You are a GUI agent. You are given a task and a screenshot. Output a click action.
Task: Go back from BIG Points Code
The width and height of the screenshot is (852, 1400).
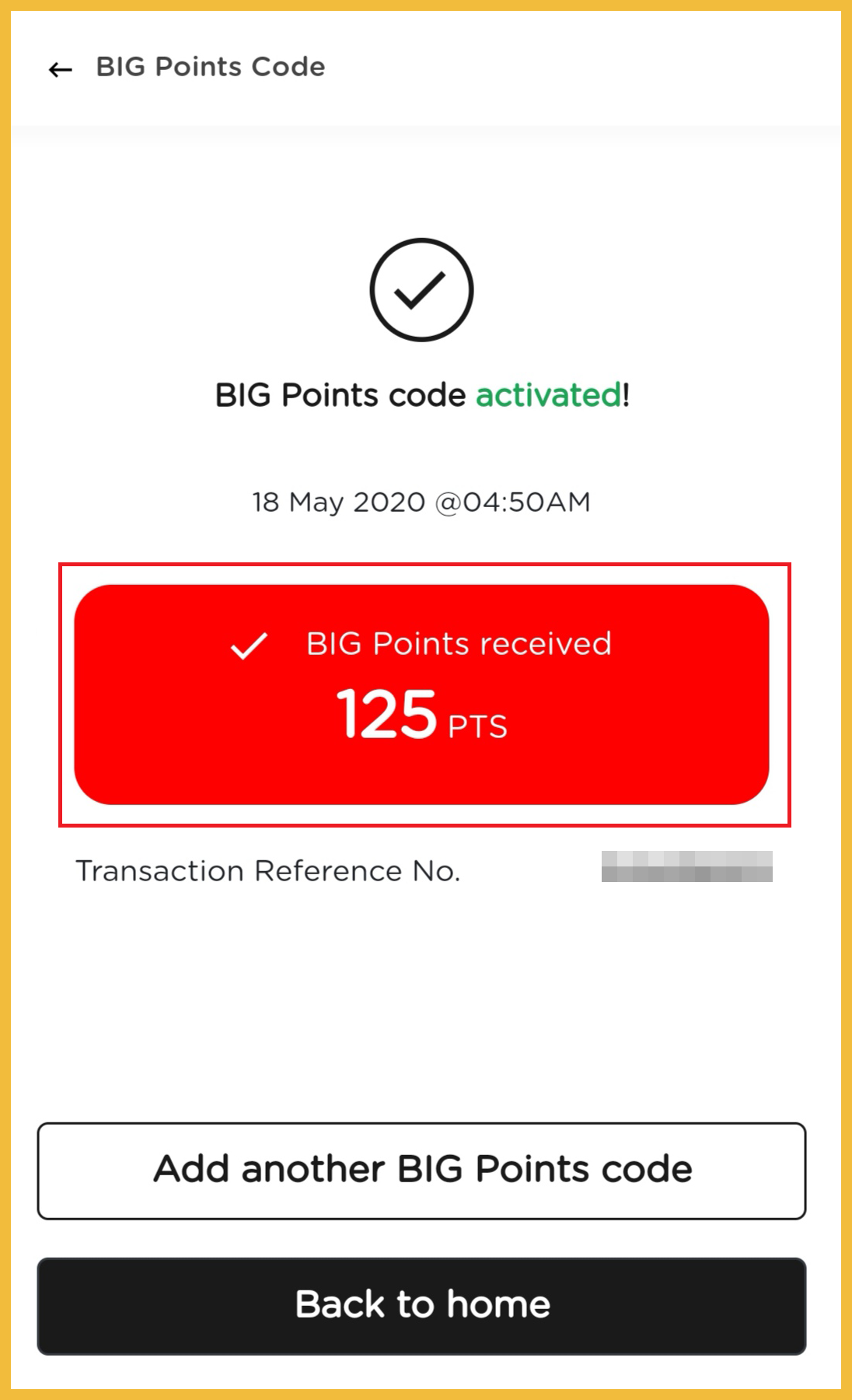pos(60,69)
